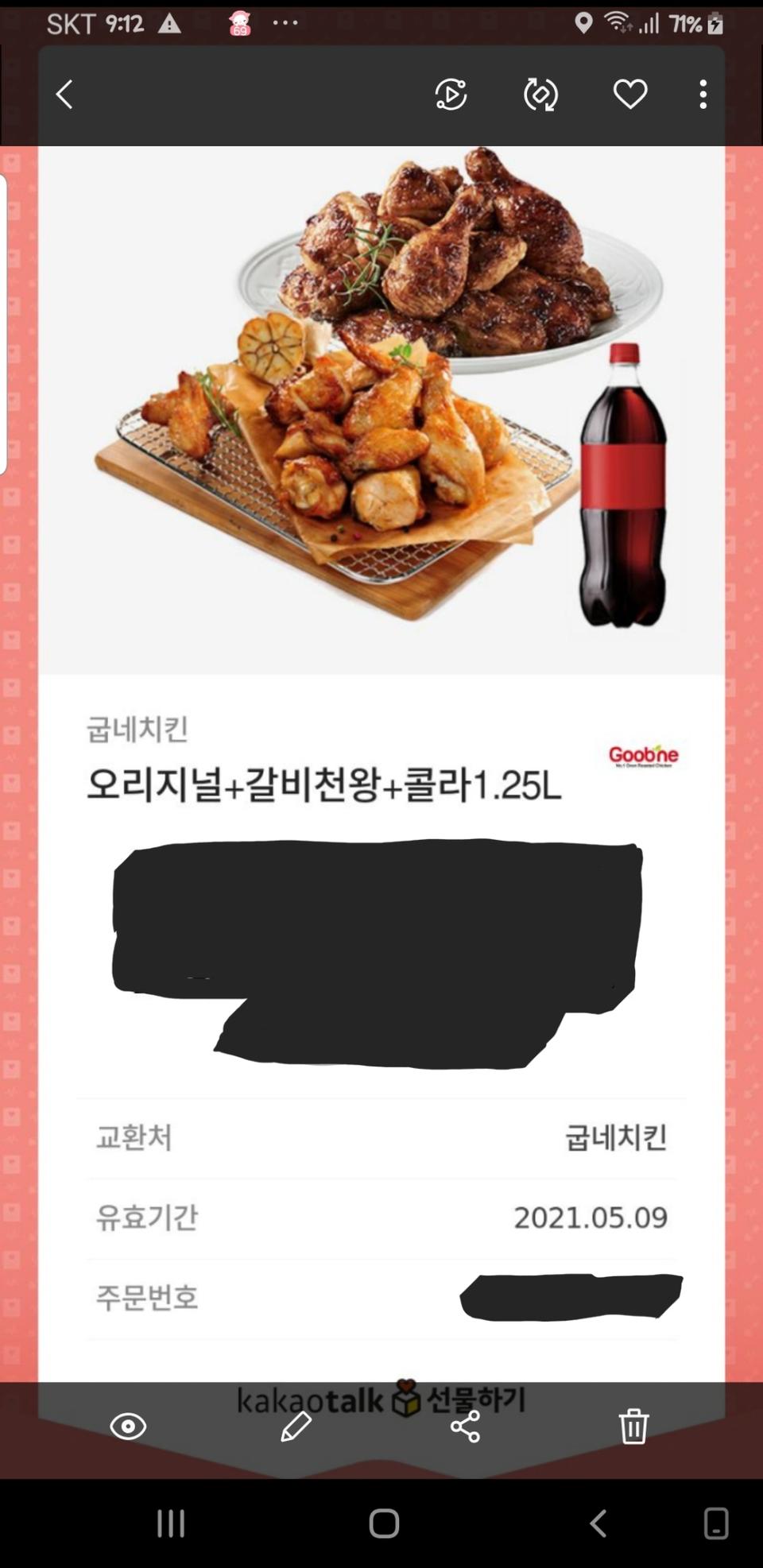Tap the chicken and cola product photo
This screenshot has height=1568, width=763.
pos(381,397)
